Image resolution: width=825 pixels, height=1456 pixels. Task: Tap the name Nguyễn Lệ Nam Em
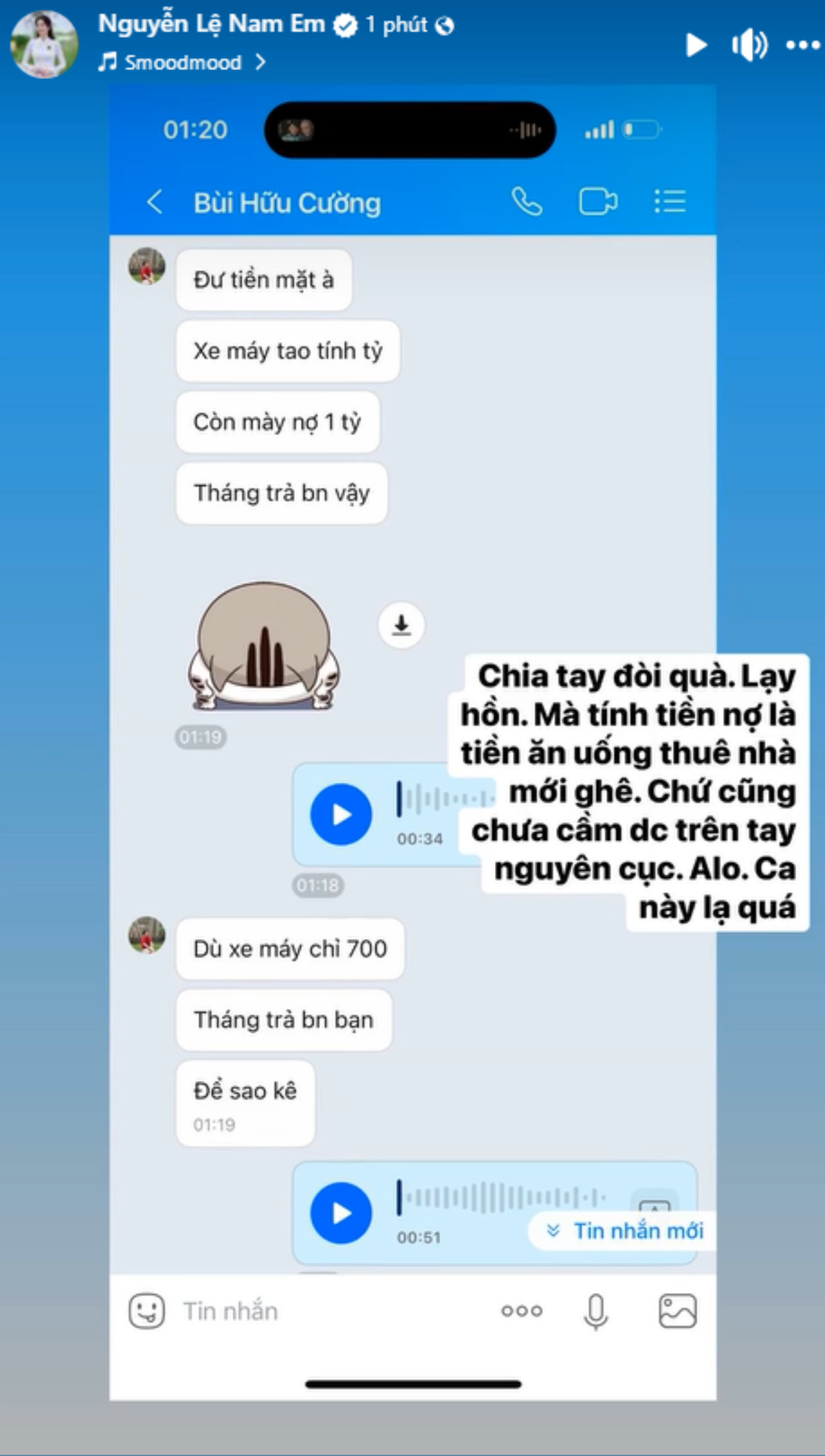point(211,25)
